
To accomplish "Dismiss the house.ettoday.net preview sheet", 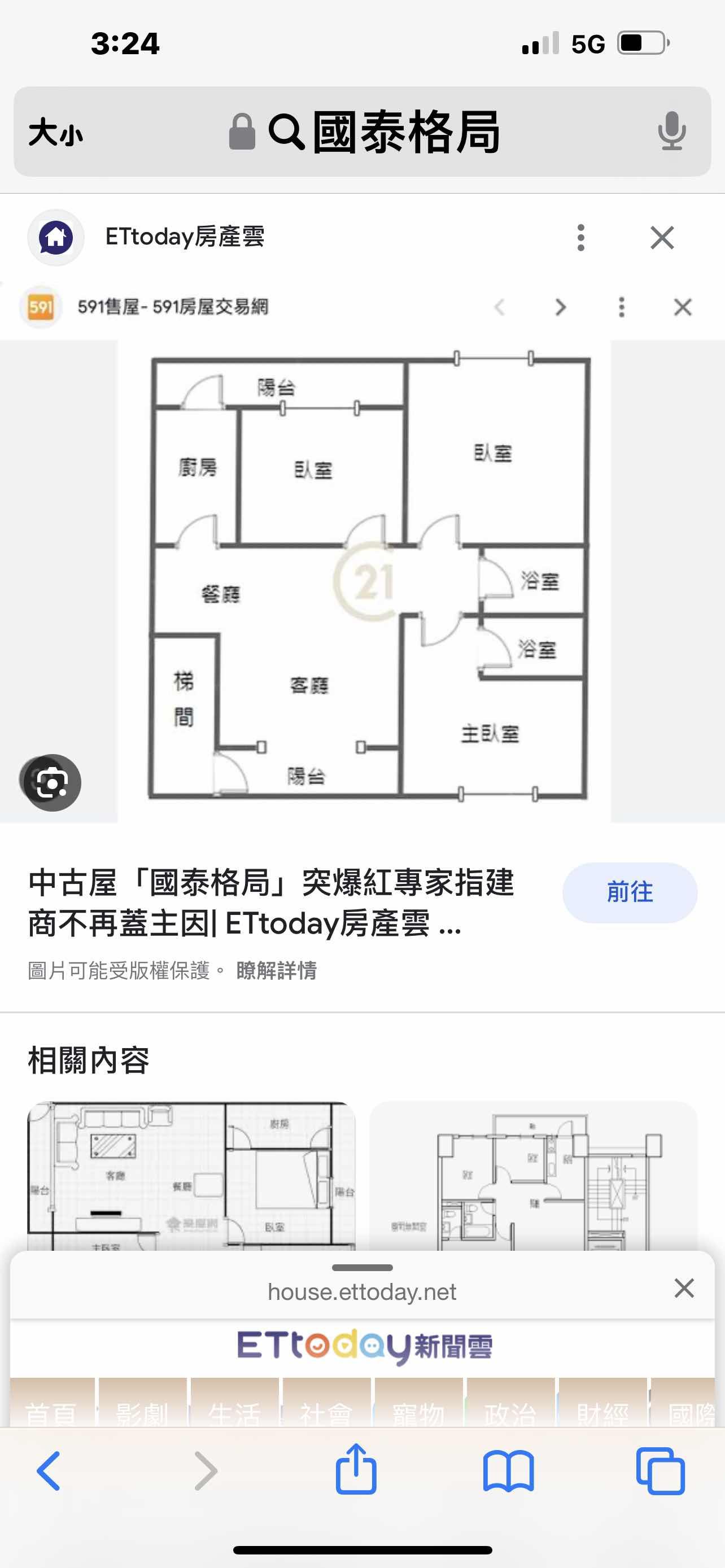I will 684,1288.
